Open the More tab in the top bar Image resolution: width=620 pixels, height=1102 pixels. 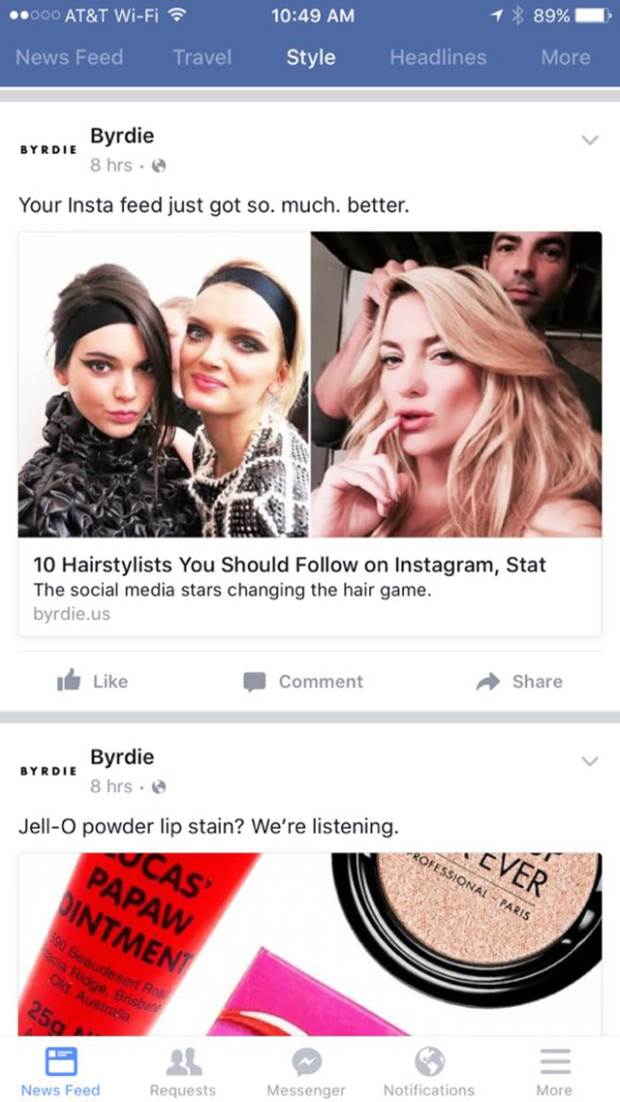[x=565, y=57]
